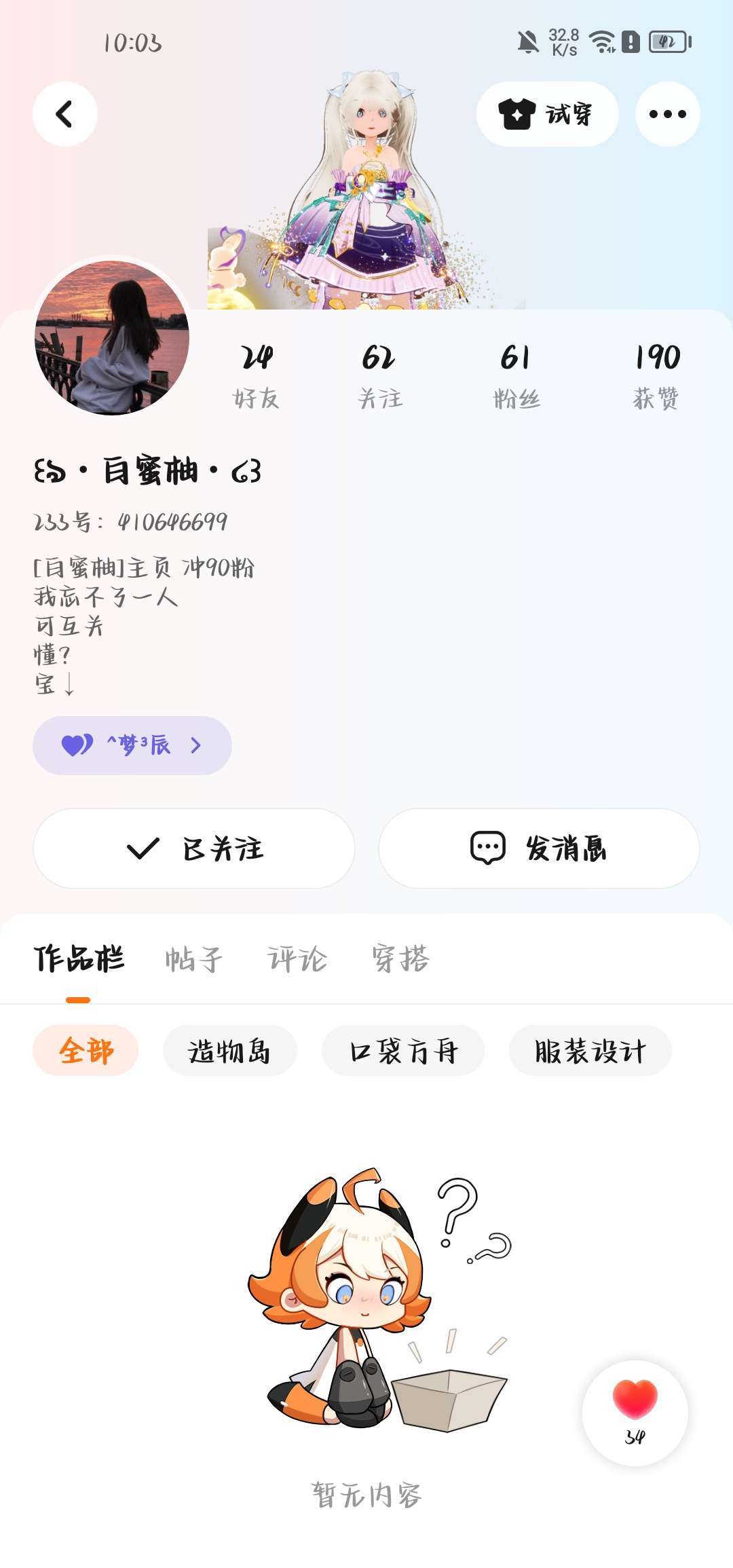733x1568 pixels.
Task: Filter works by 口袋方舟
Action: click(x=403, y=1051)
